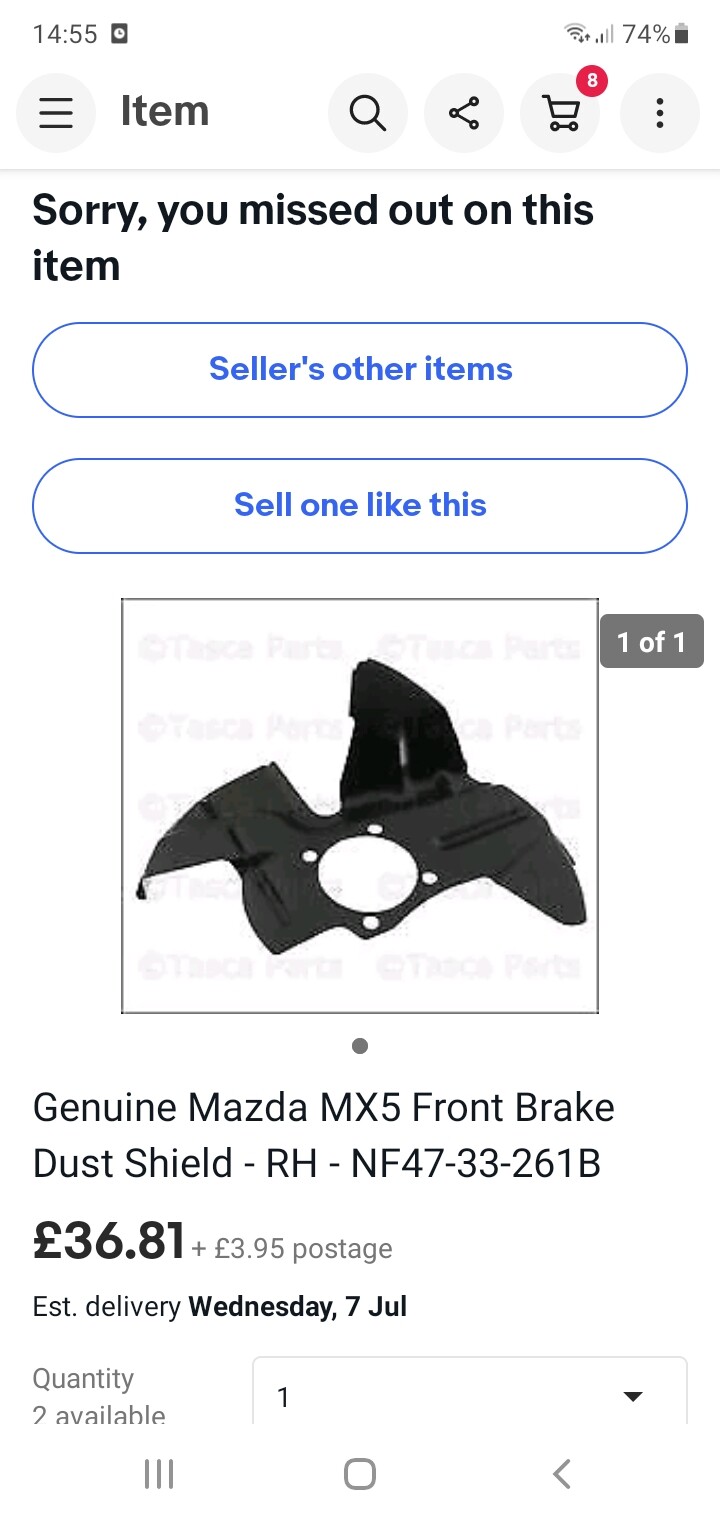Screen dimensions: 720x1520
Task: Open the hamburger navigation menu
Action: tap(56, 113)
